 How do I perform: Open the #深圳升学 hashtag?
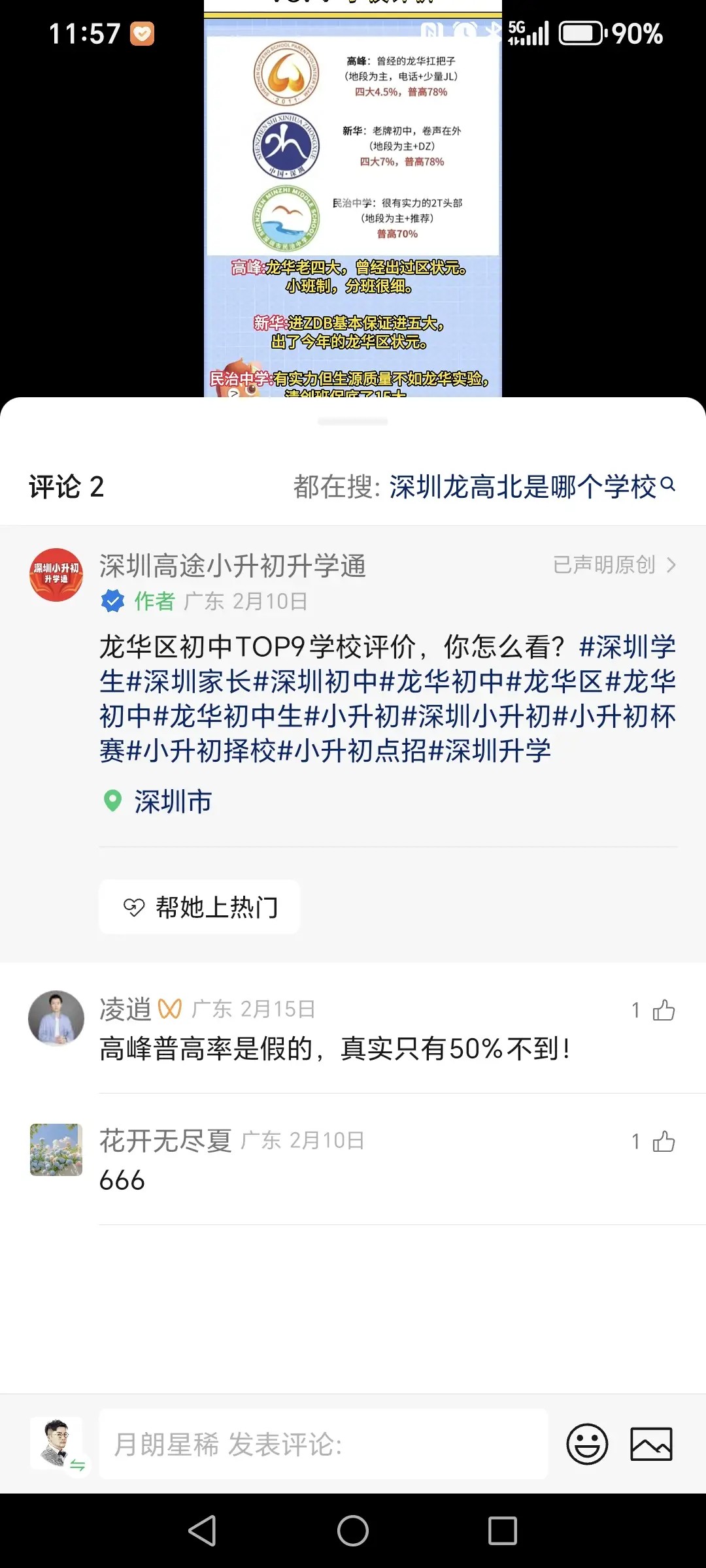490,751
